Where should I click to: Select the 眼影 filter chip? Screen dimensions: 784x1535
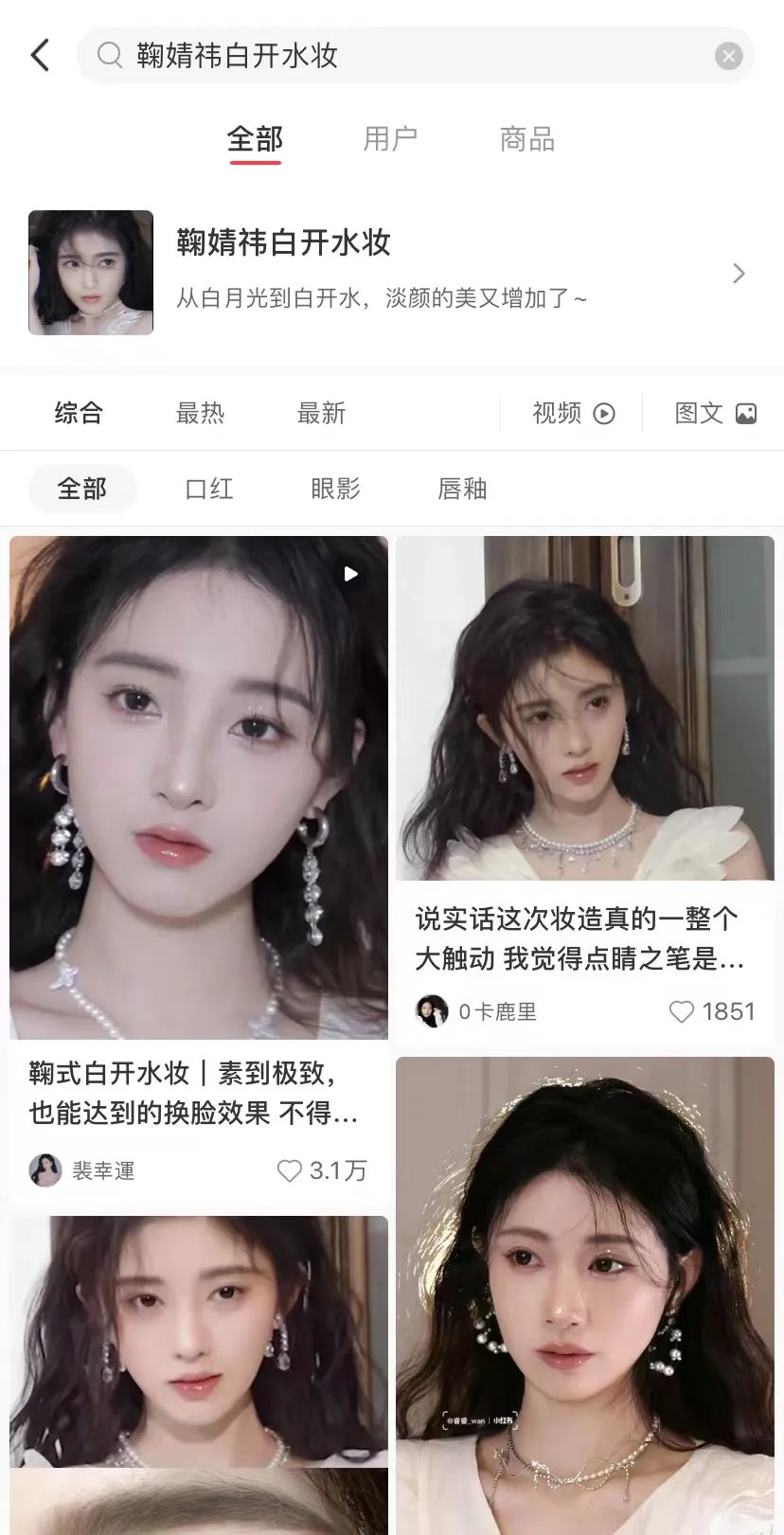click(335, 489)
